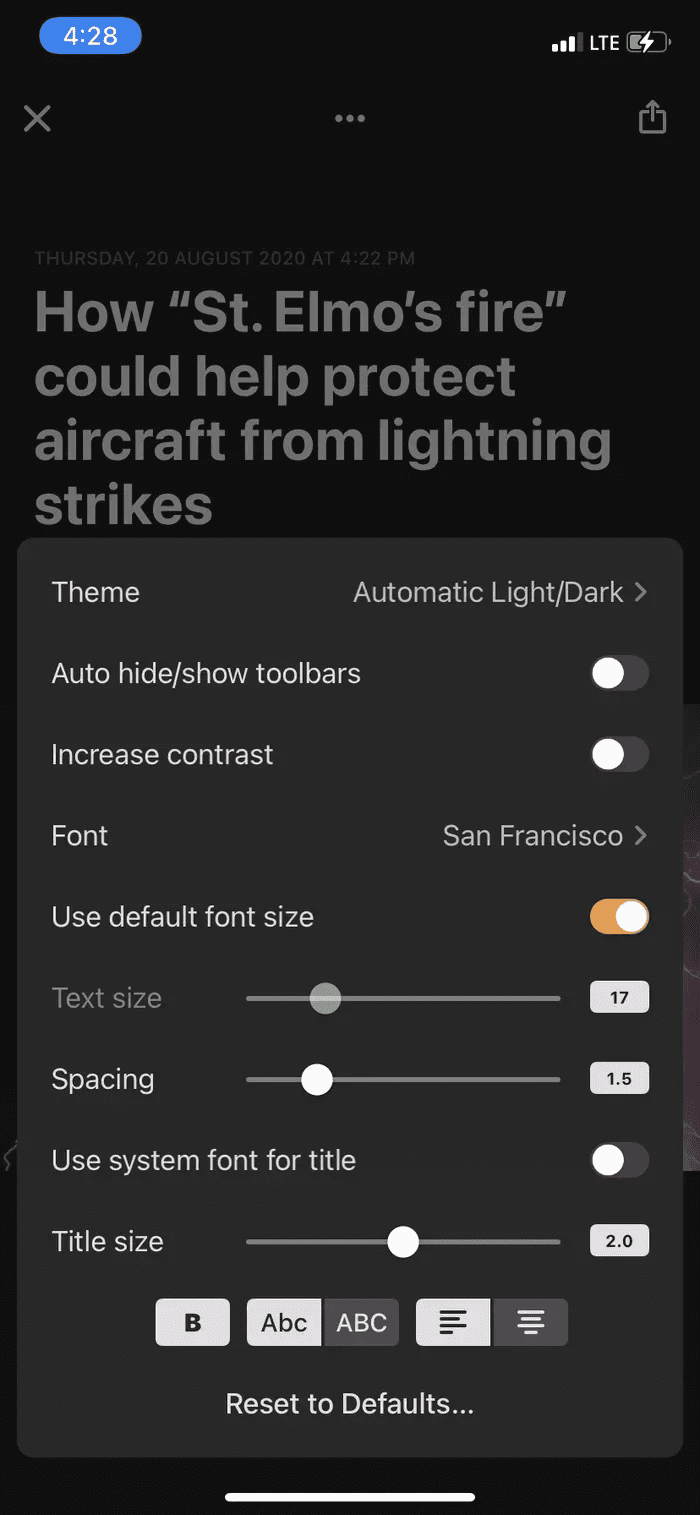Image resolution: width=700 pixels, height=1515 pixels.
Task: Select the ABC uppercase title option
Action: [361, 1322]
